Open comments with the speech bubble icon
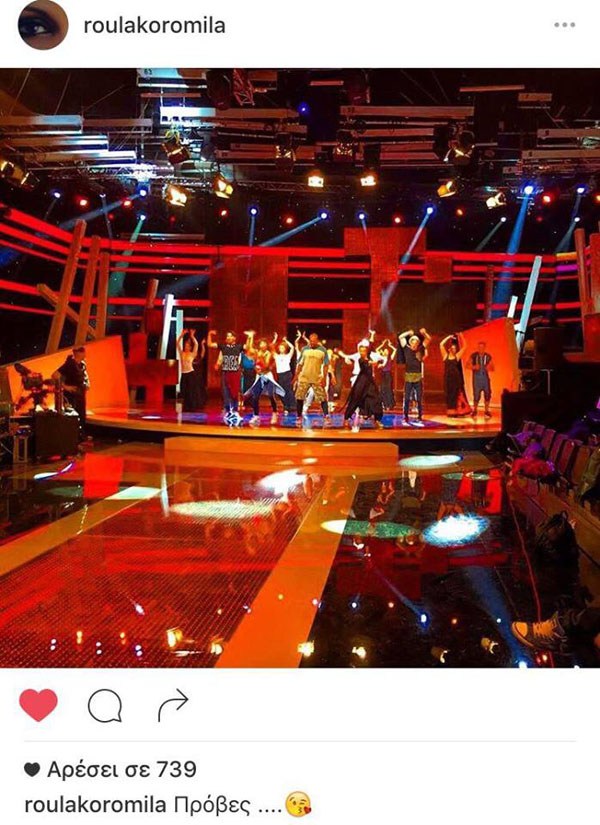The image size is (600, 825). pos(104,706)
